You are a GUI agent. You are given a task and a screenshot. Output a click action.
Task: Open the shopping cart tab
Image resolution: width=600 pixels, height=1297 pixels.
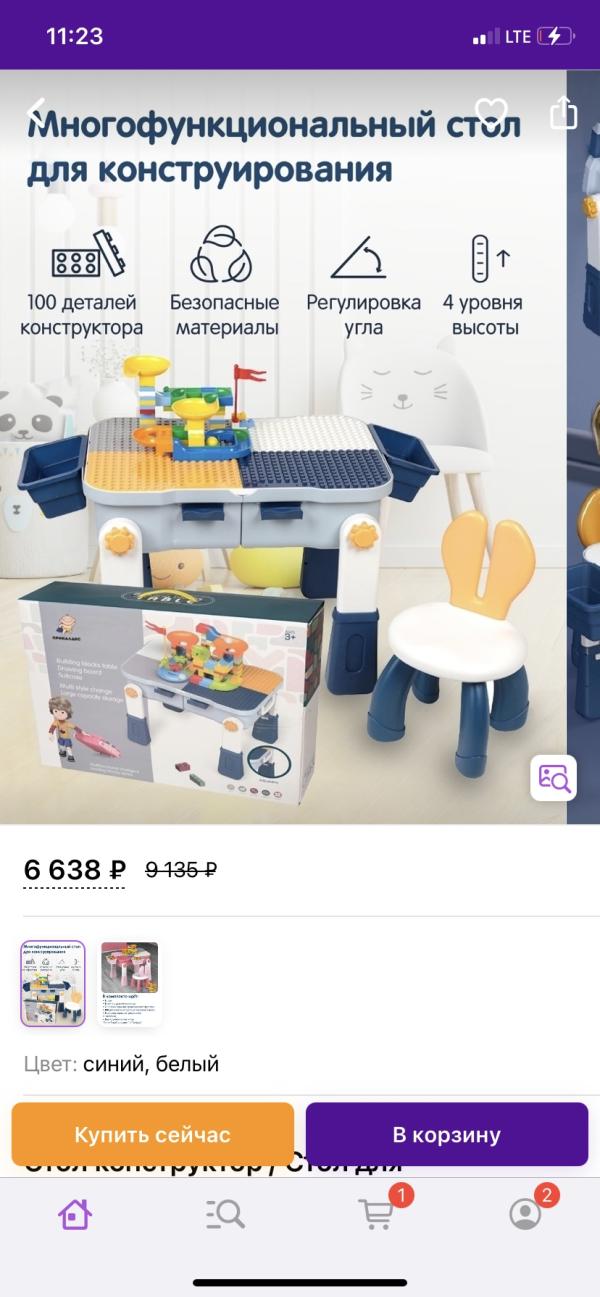(377, 1213)
